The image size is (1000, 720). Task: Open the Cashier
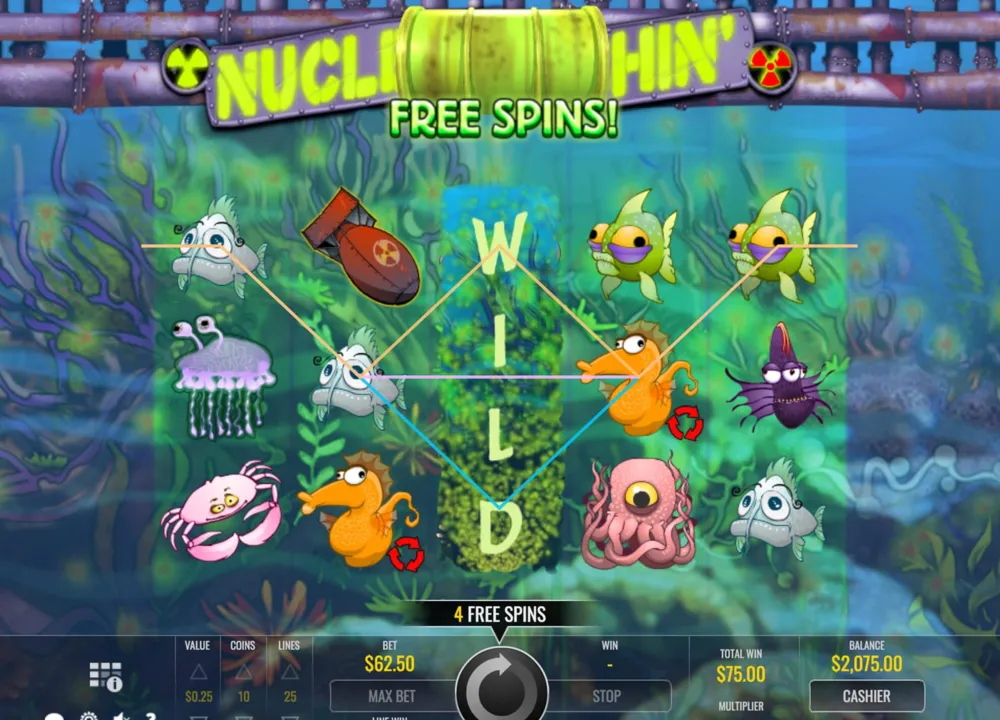867,696
